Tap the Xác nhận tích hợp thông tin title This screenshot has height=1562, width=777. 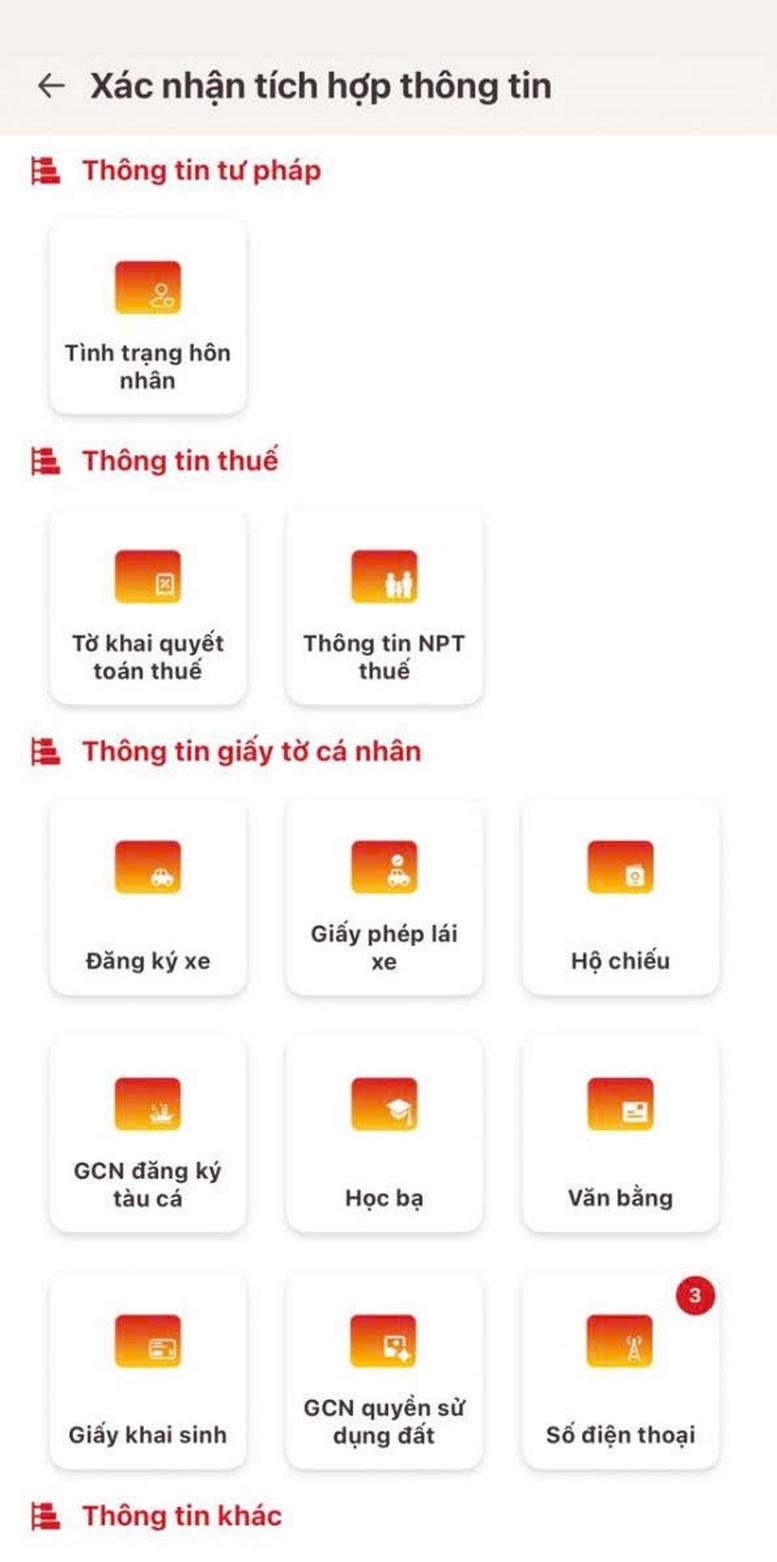pyautogui.click(x=320, y=86)
